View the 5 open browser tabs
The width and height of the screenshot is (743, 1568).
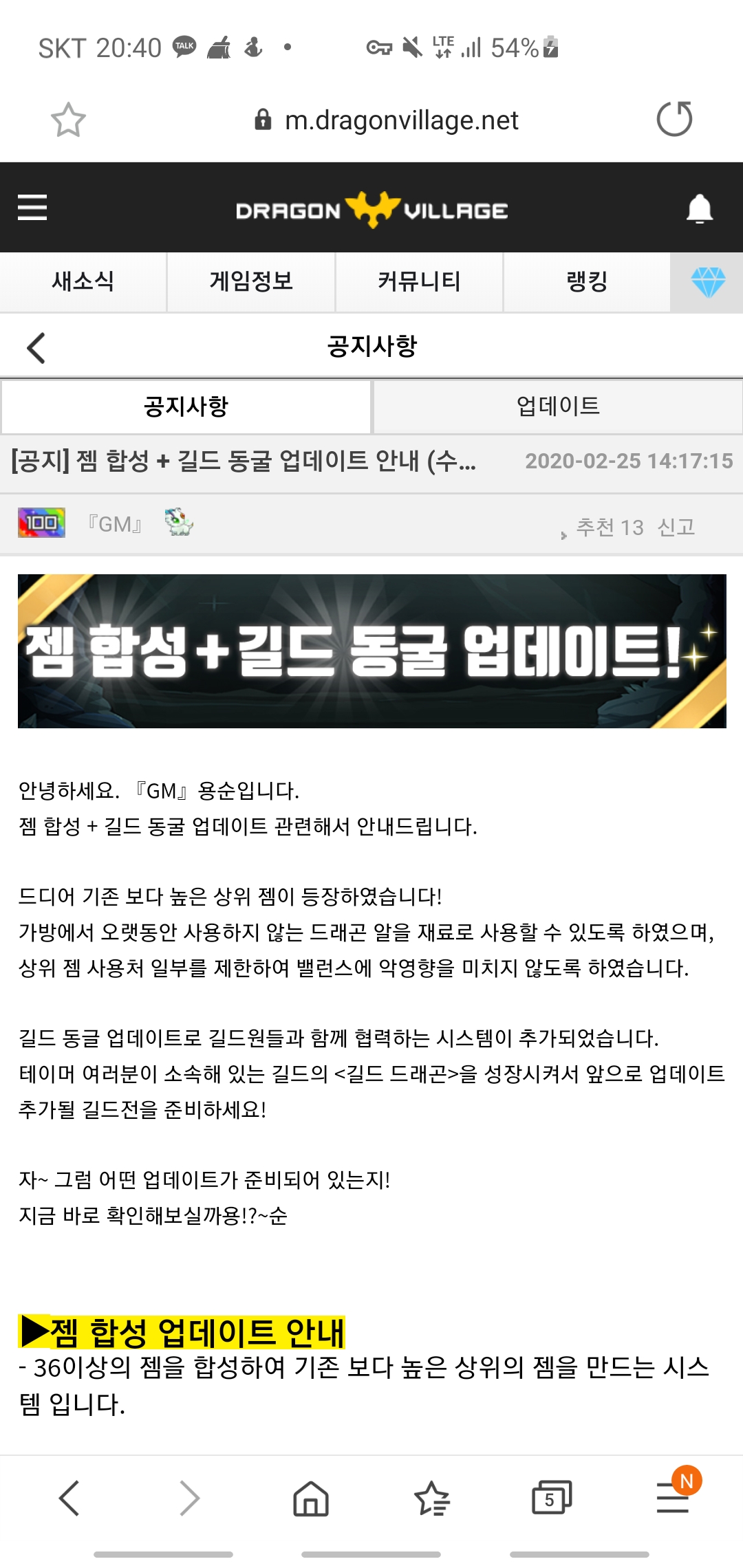point(551,1498)
